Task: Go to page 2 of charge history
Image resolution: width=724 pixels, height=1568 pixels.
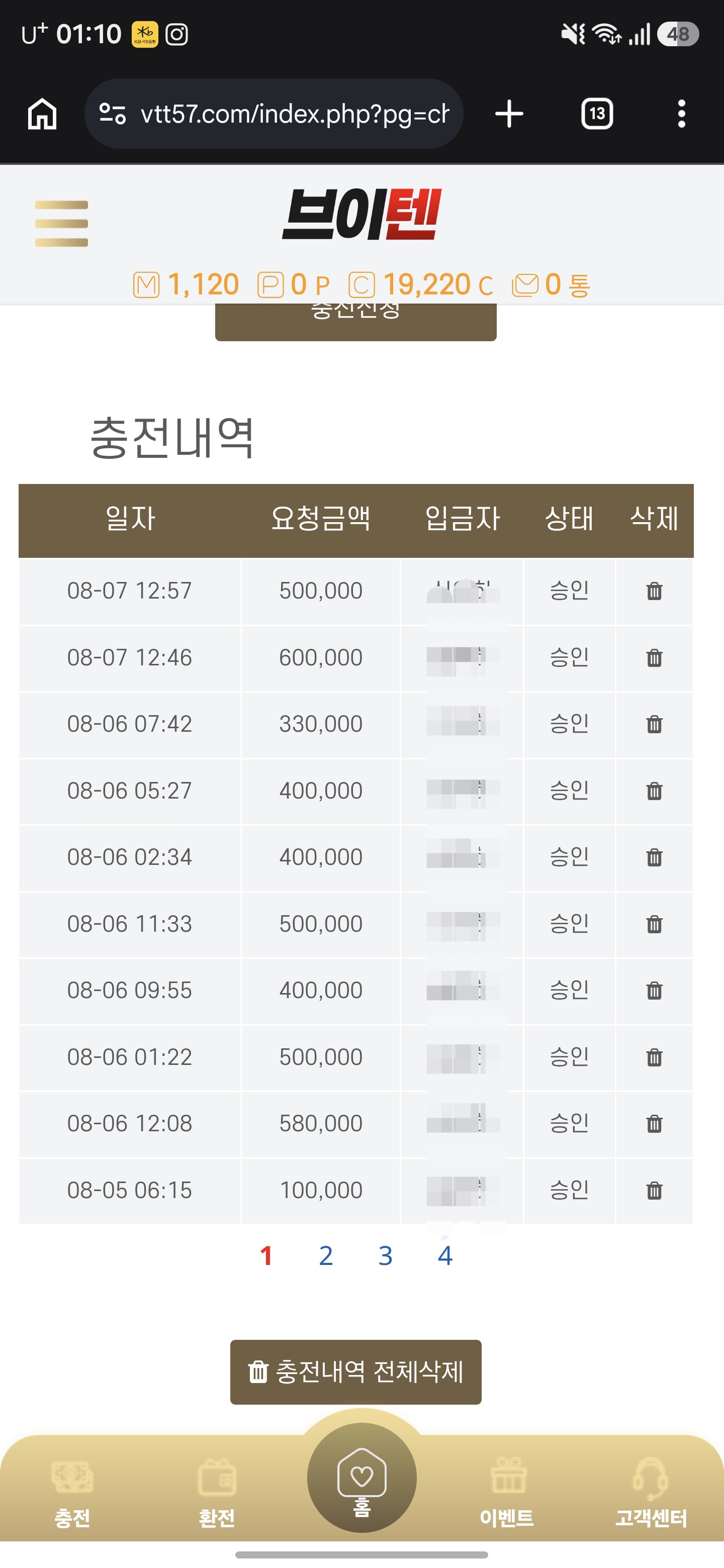Action: [x=326, y=1256]
